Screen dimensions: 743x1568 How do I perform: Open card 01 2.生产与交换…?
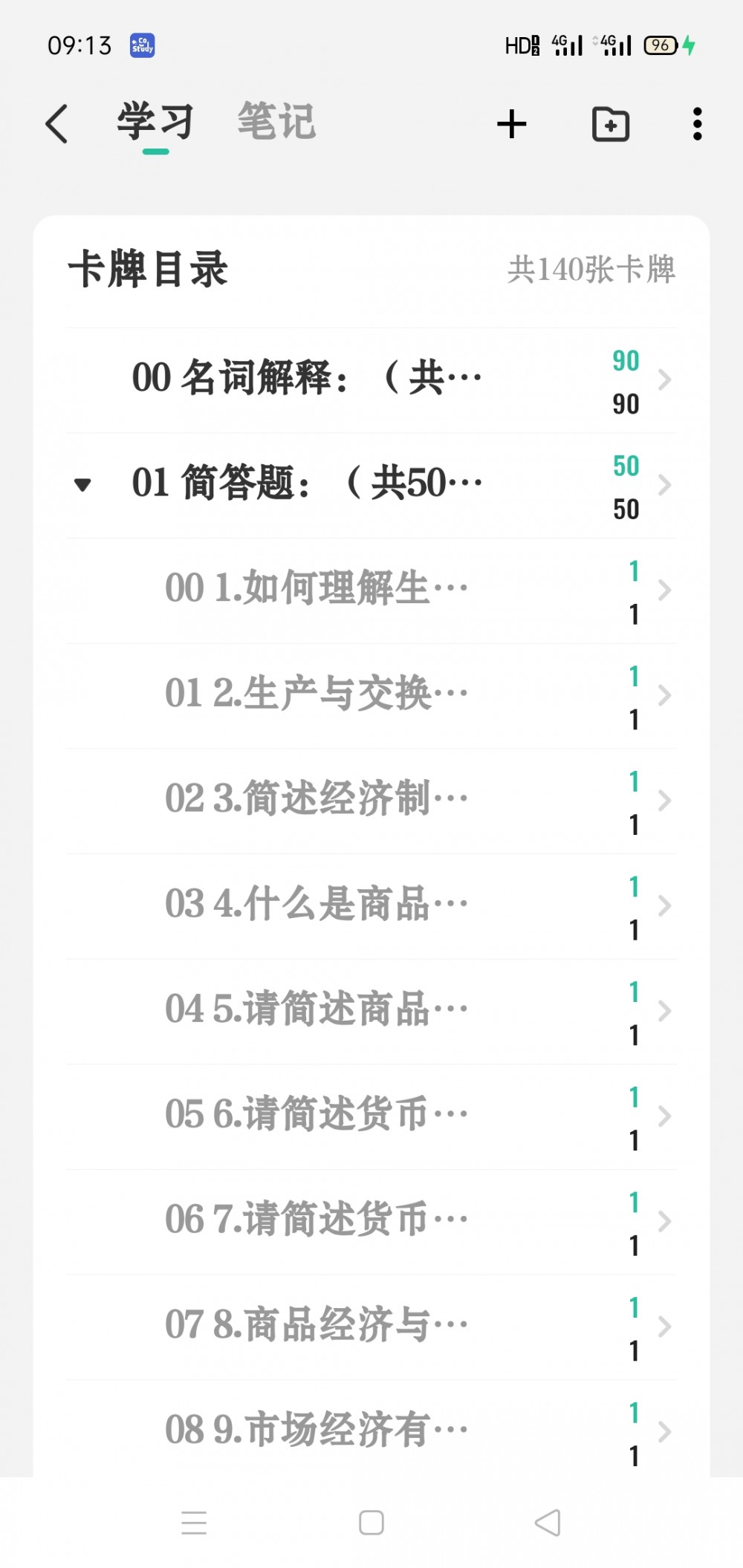(371, 696)
